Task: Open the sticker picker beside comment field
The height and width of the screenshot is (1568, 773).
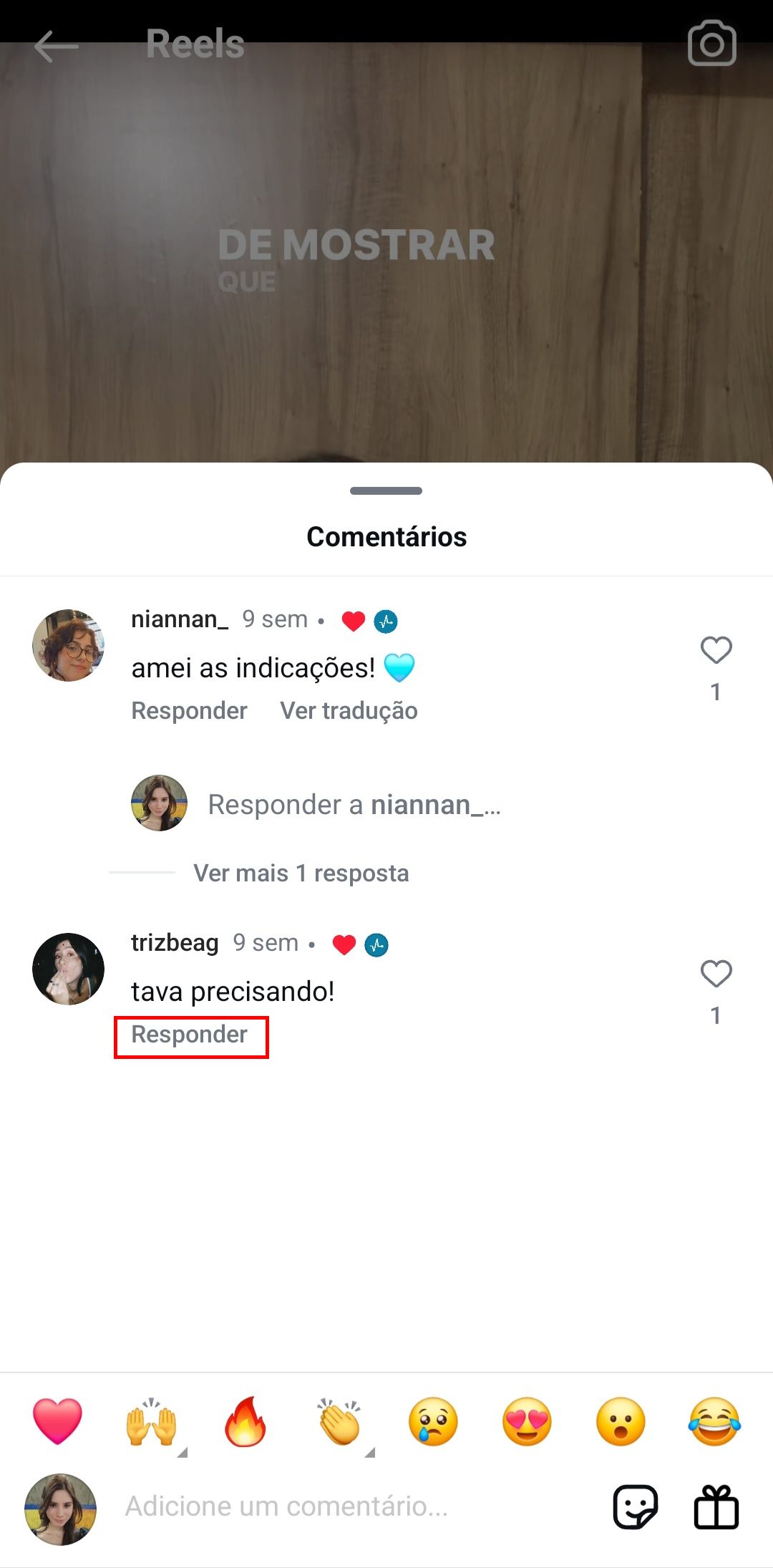Action: click(636, 1506)
